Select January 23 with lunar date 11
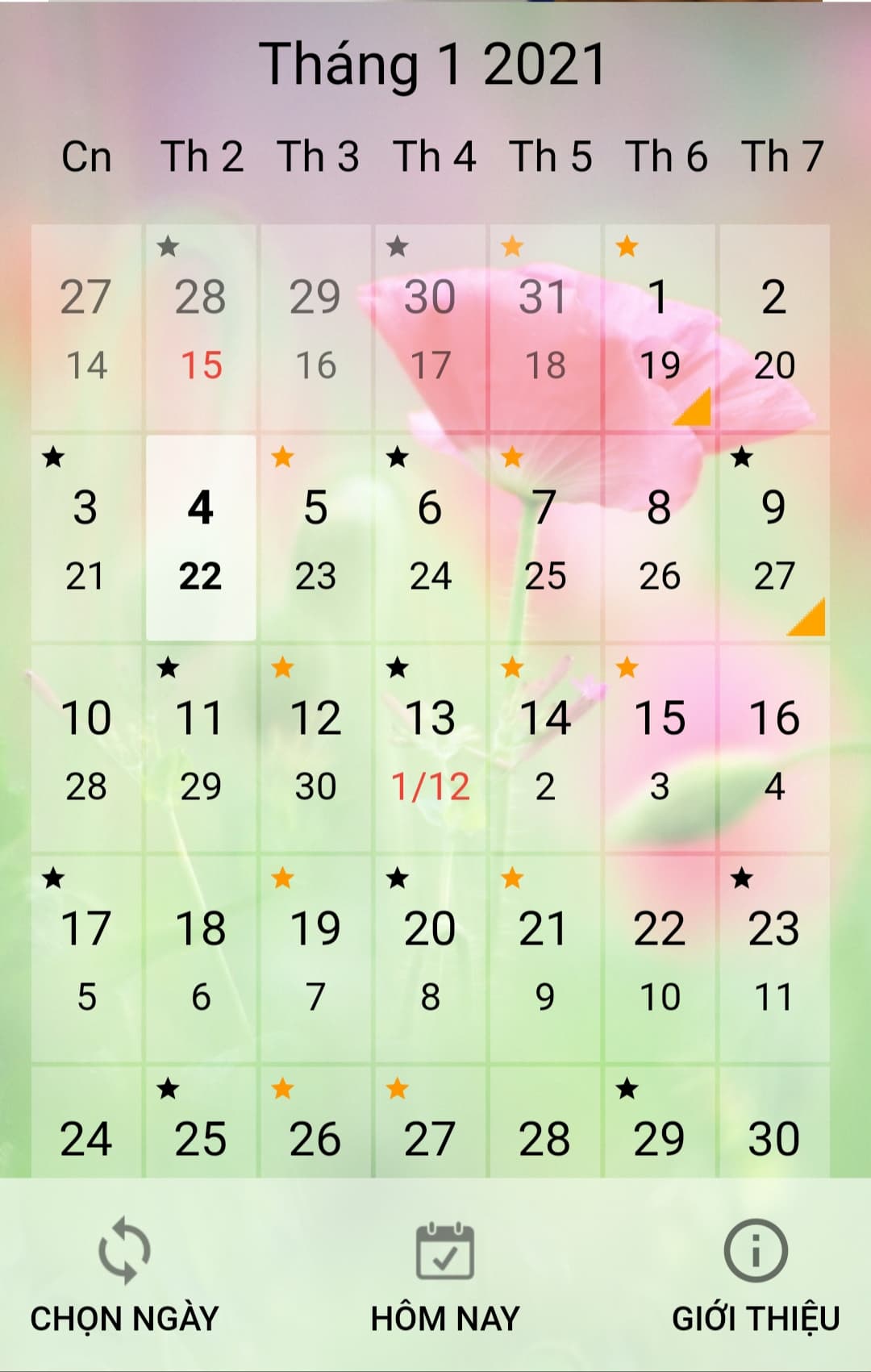The width and height of the screenshot is (871, 1372). click(x=774, y=959)
